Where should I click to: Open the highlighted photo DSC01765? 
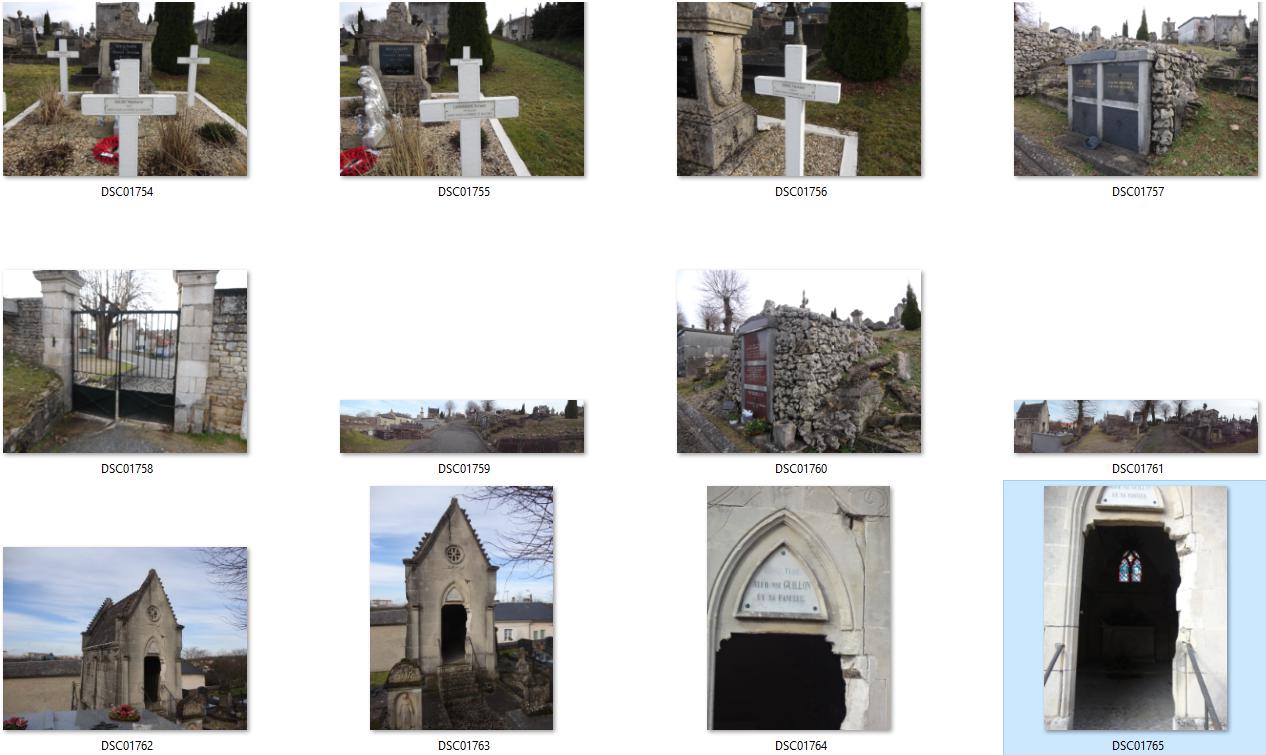(1136, 608)
